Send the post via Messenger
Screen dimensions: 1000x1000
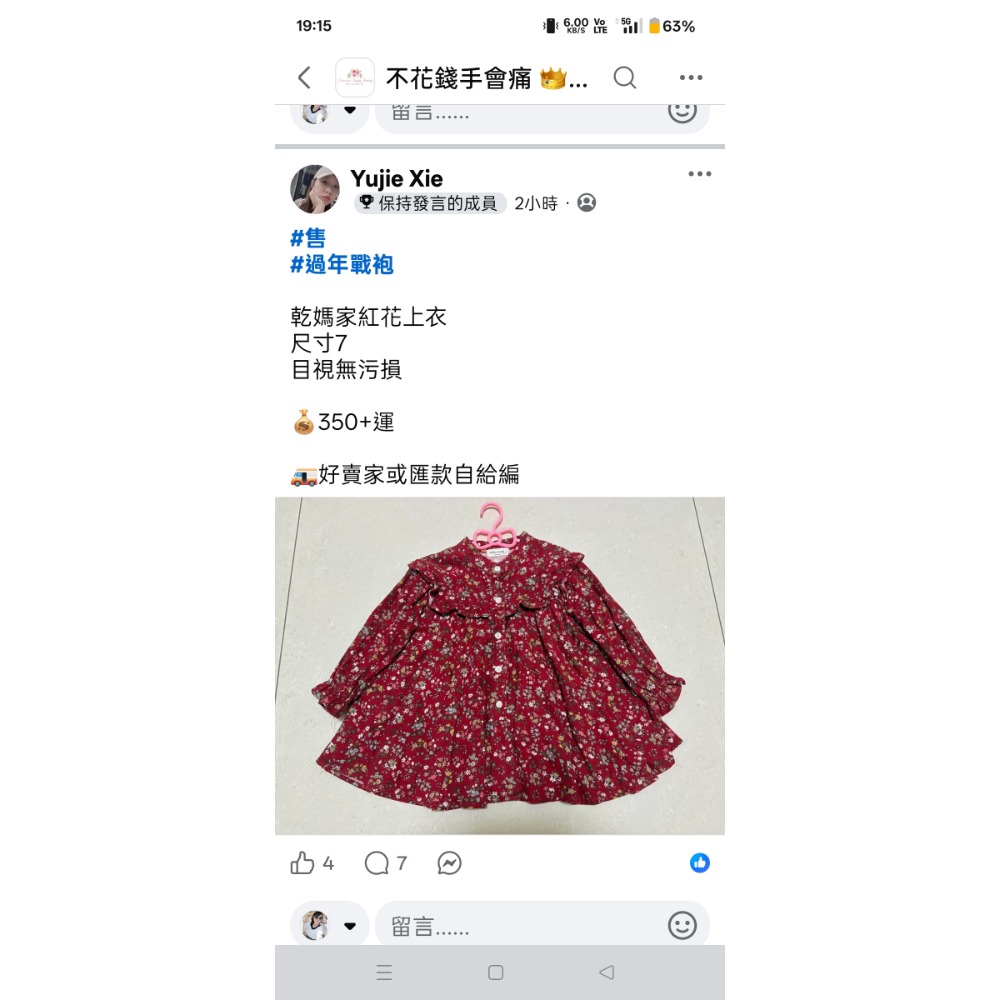tap(450, 863)
